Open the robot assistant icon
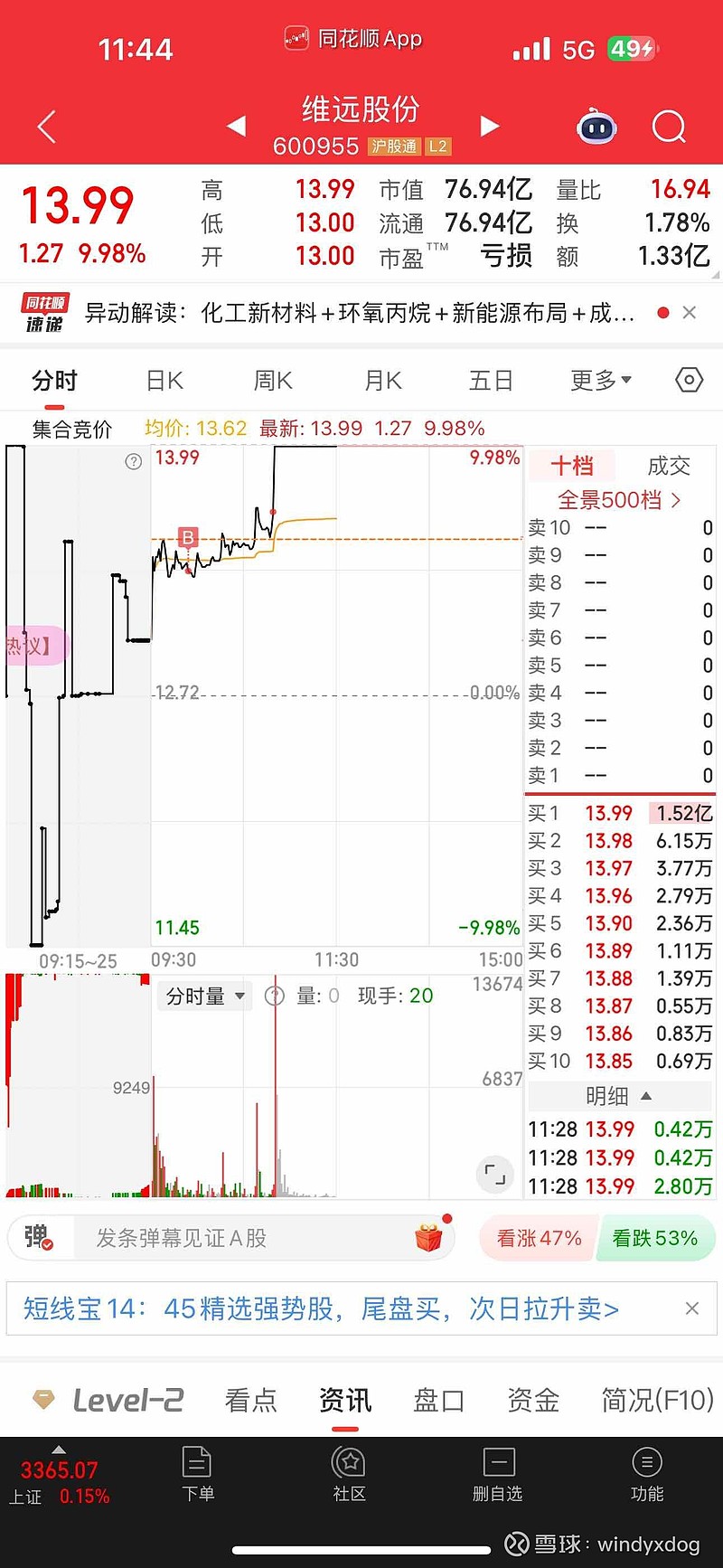723x1568 pixels. click(596, 127)
